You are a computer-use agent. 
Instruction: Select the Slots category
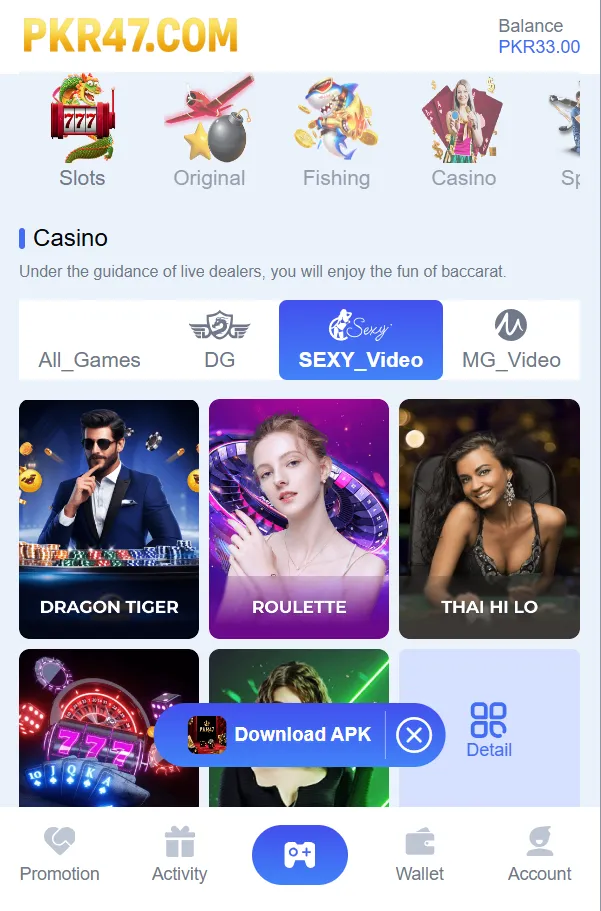click(x=82, y=135)
